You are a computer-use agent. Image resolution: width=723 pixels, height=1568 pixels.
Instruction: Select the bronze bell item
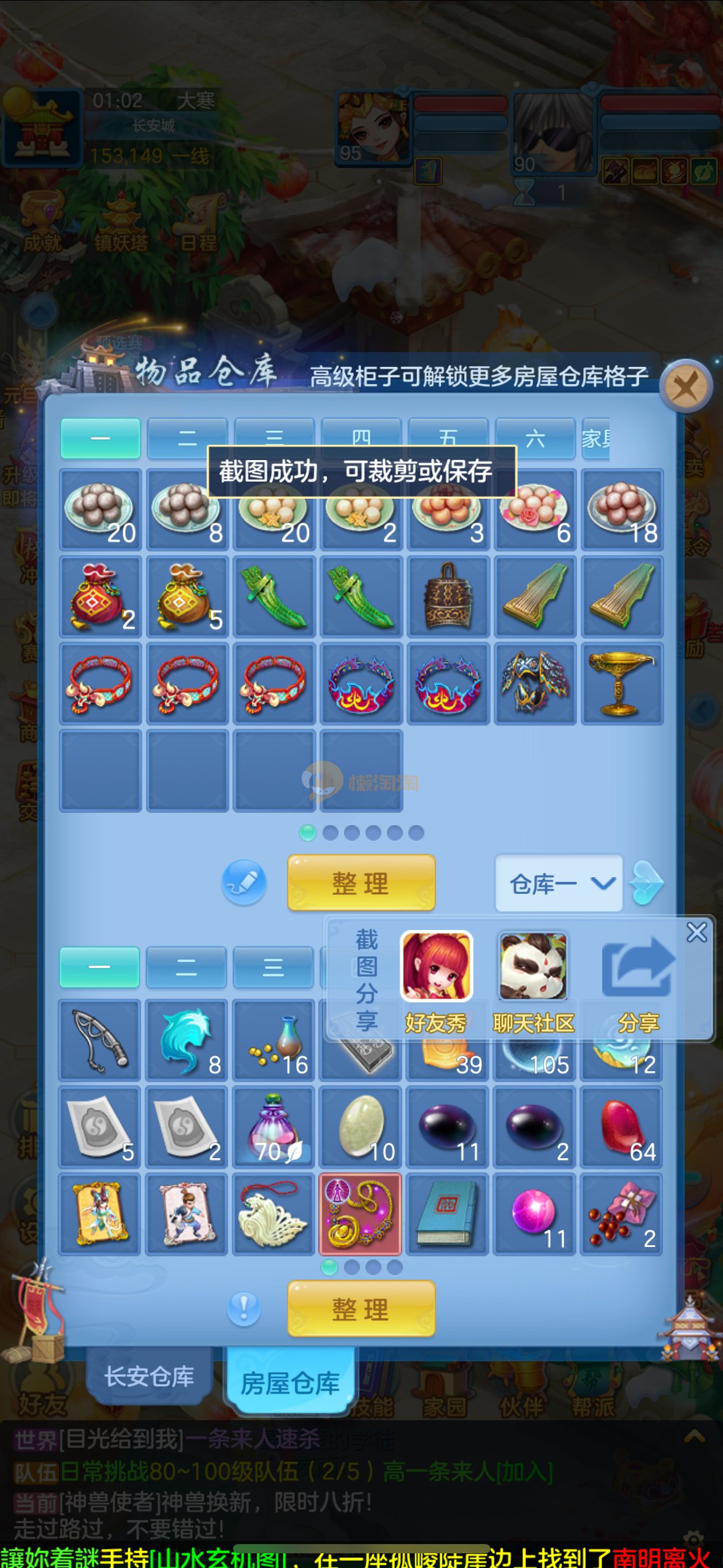click(448, 597)
